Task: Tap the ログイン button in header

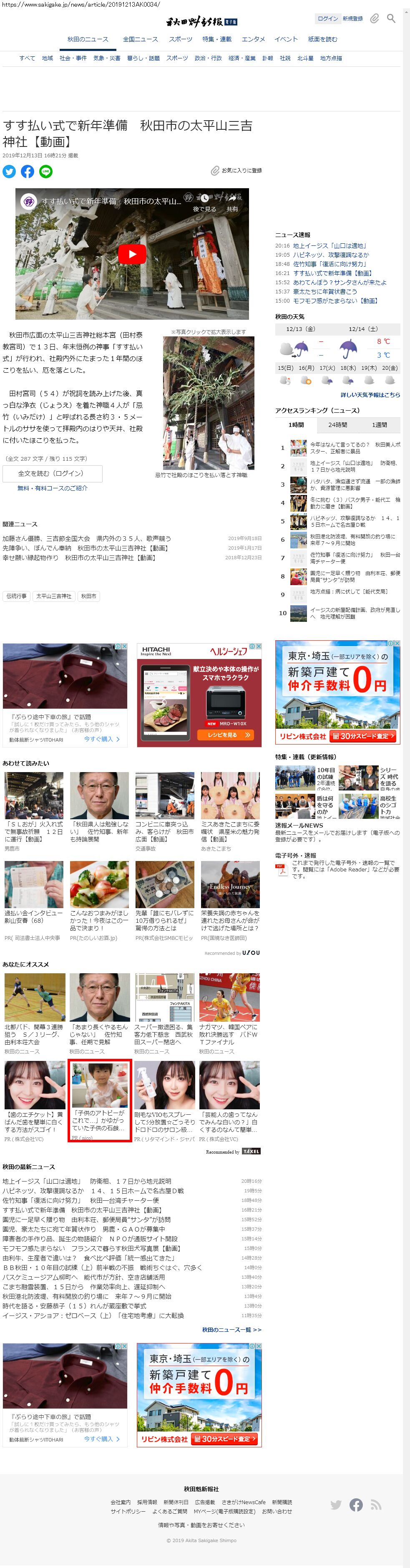Action: 327,19
